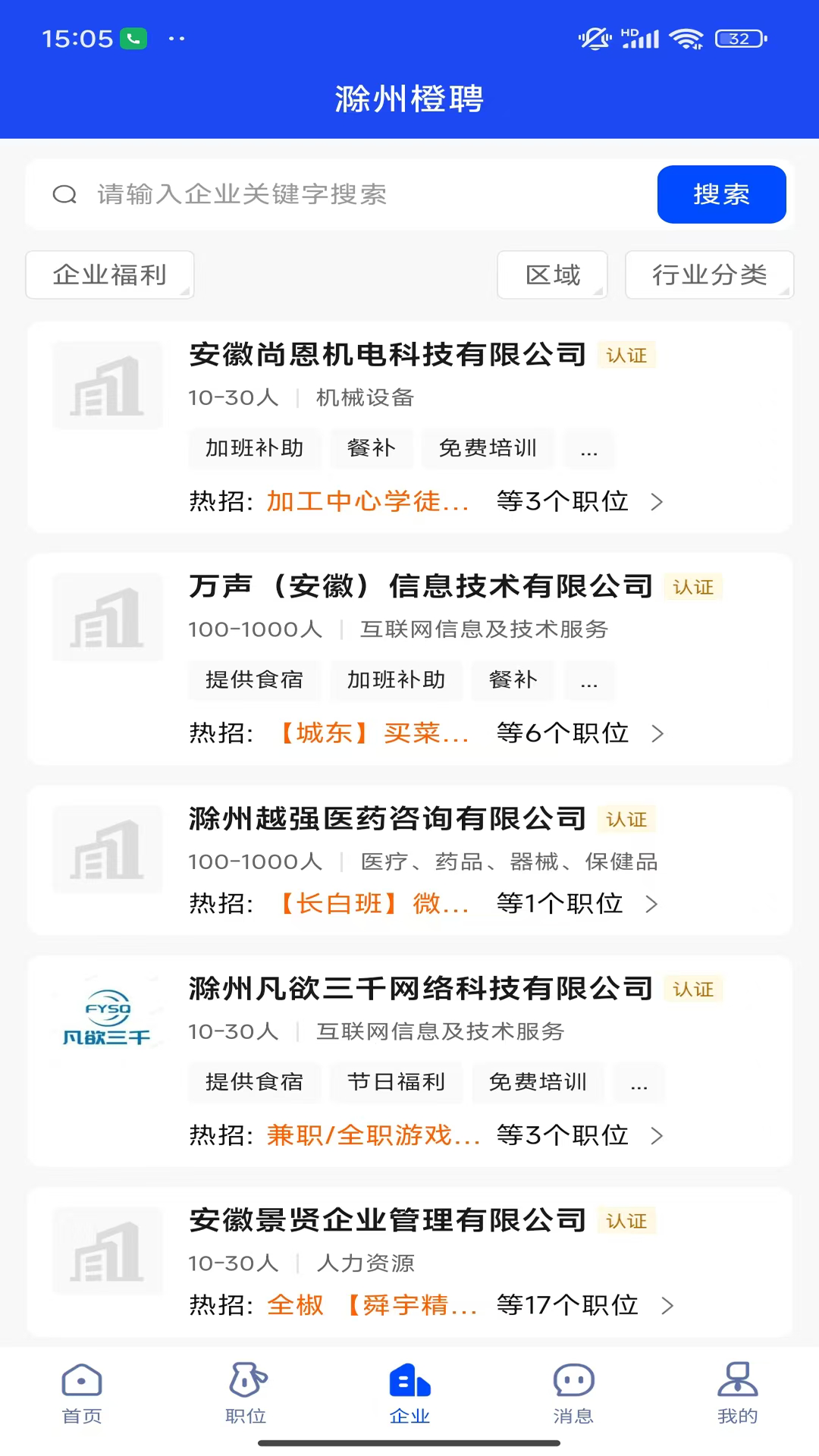Open the 消息 messages chat icon

(574, 1382)
